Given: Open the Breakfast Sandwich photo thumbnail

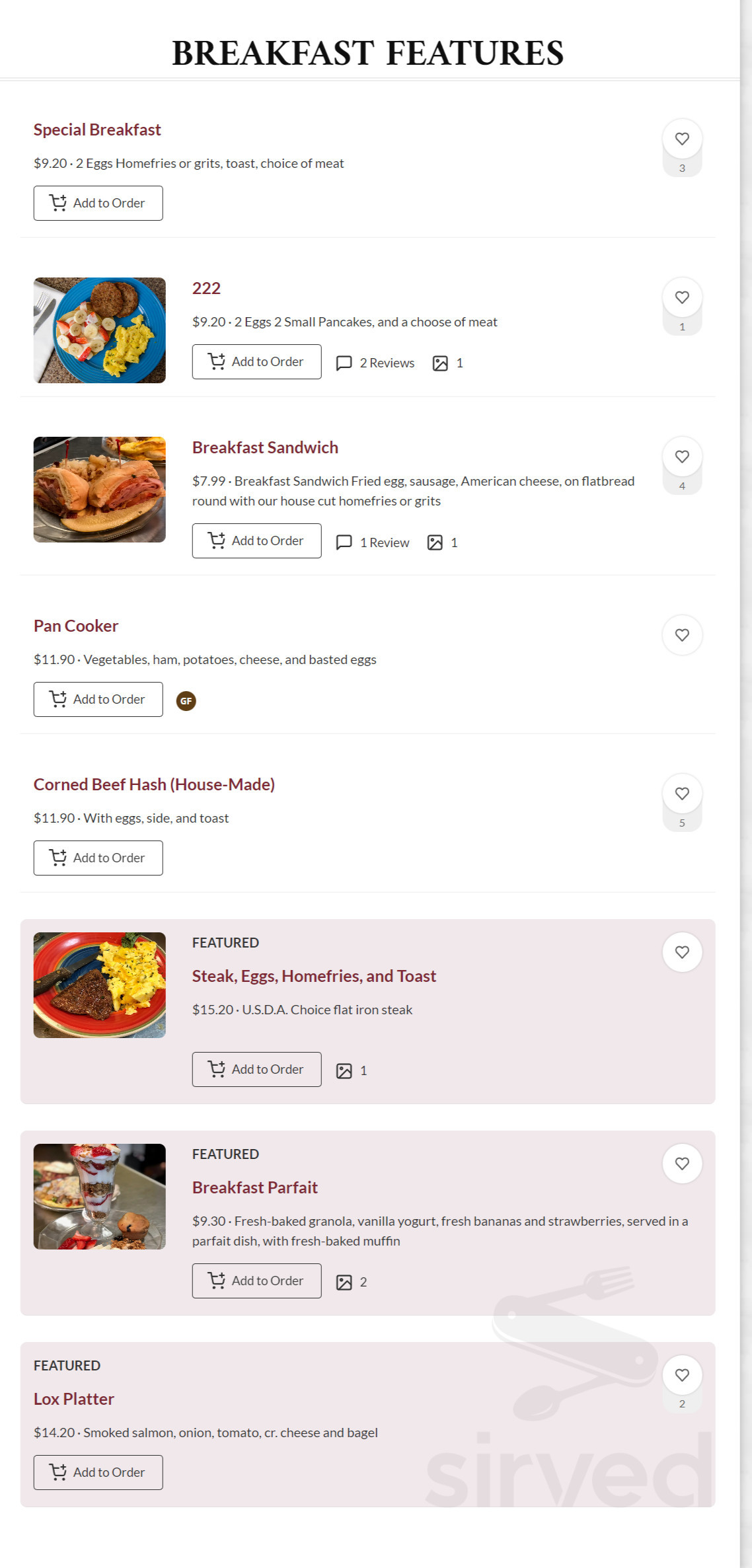Looking at the screenshot, I should point(100,489).
